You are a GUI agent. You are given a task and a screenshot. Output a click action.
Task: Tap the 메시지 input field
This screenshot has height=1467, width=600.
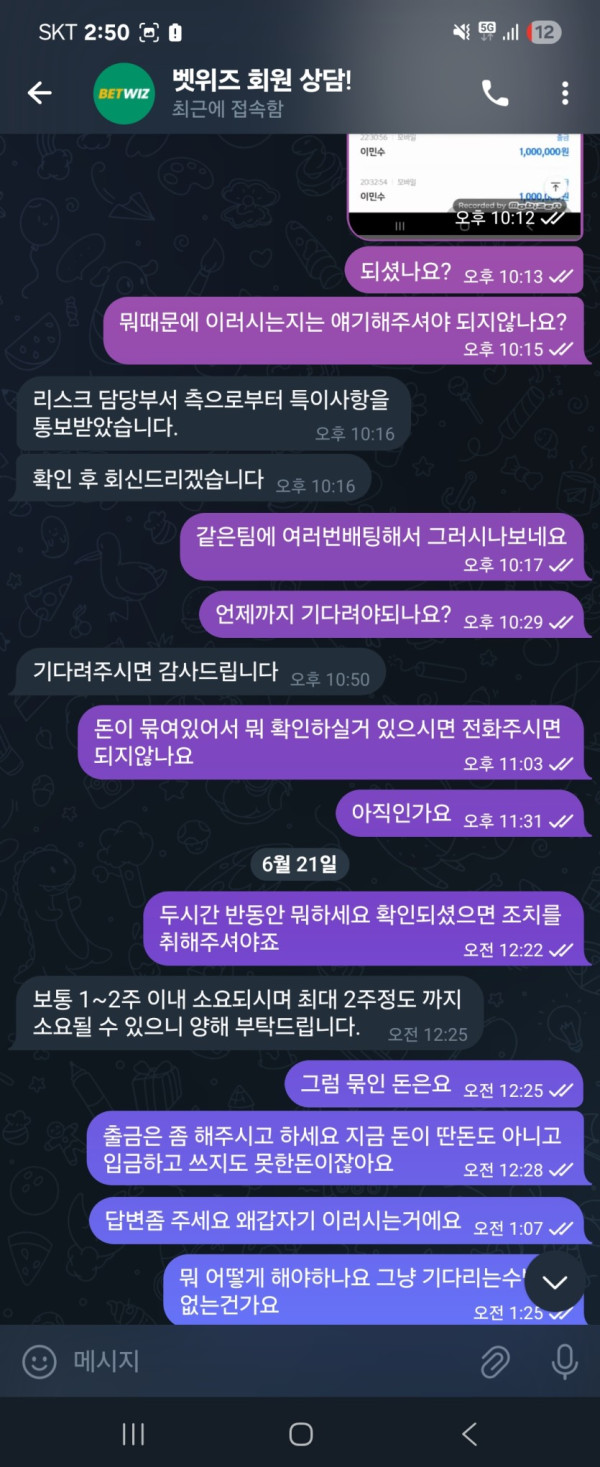pos(260,1362)
